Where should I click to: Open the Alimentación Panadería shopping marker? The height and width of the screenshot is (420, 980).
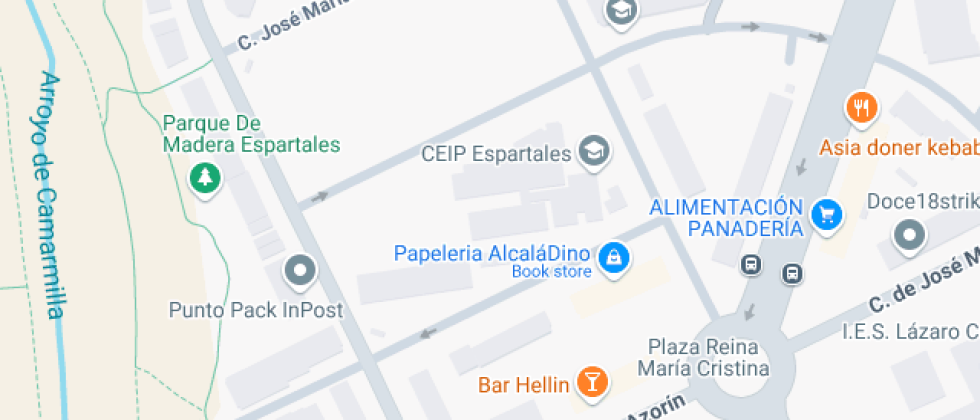coord(827,216)
